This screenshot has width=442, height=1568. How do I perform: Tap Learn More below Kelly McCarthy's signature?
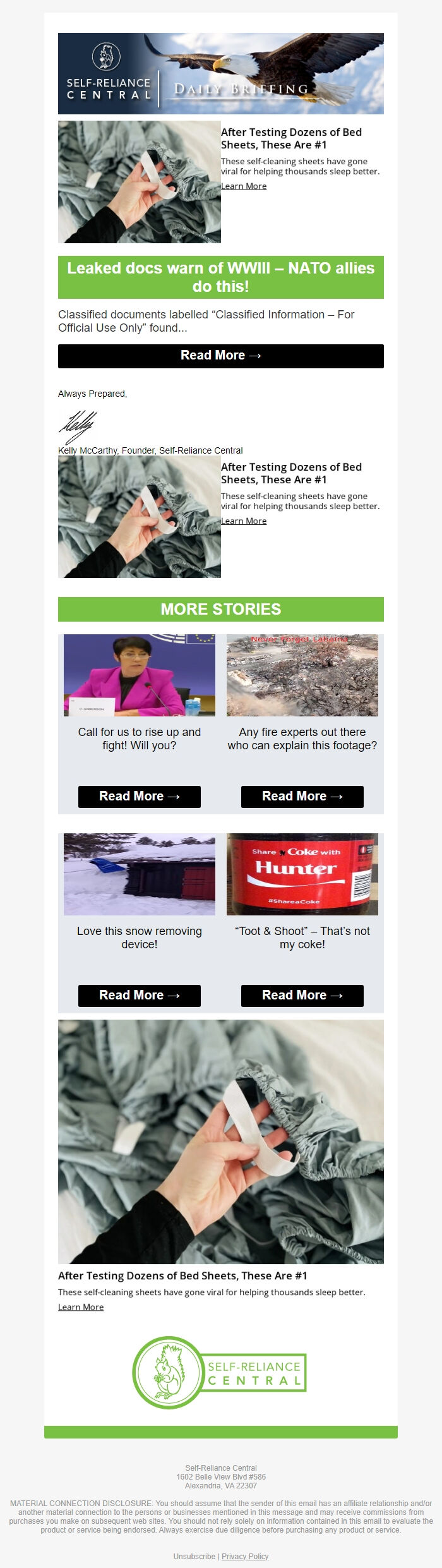244,521
